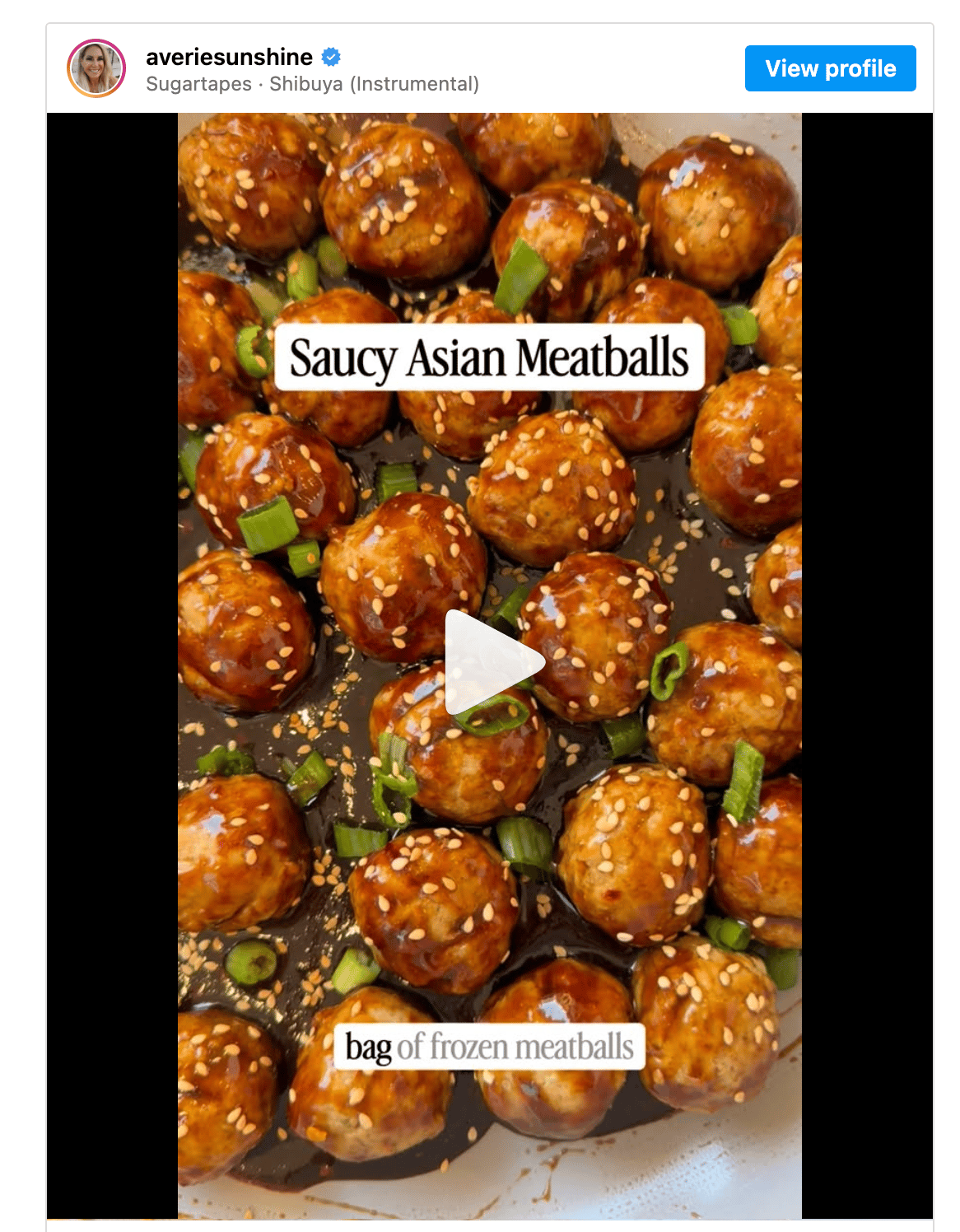The image size is (960, 1232).
Task: Open the Sugartapes Shibuya audio link
Action: click(x=312, y=84)
